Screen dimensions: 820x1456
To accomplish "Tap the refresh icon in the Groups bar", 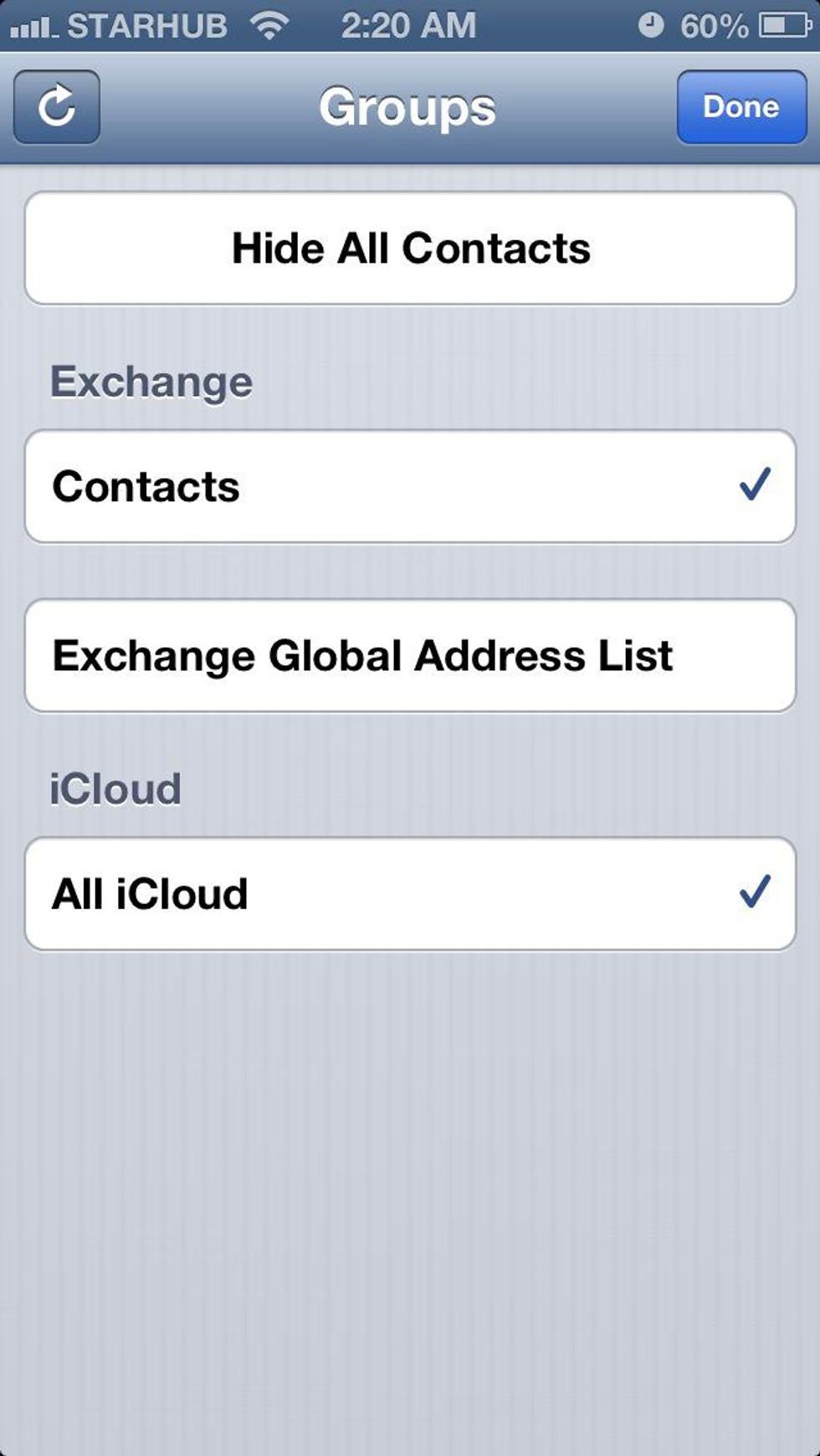I will 57,107.
